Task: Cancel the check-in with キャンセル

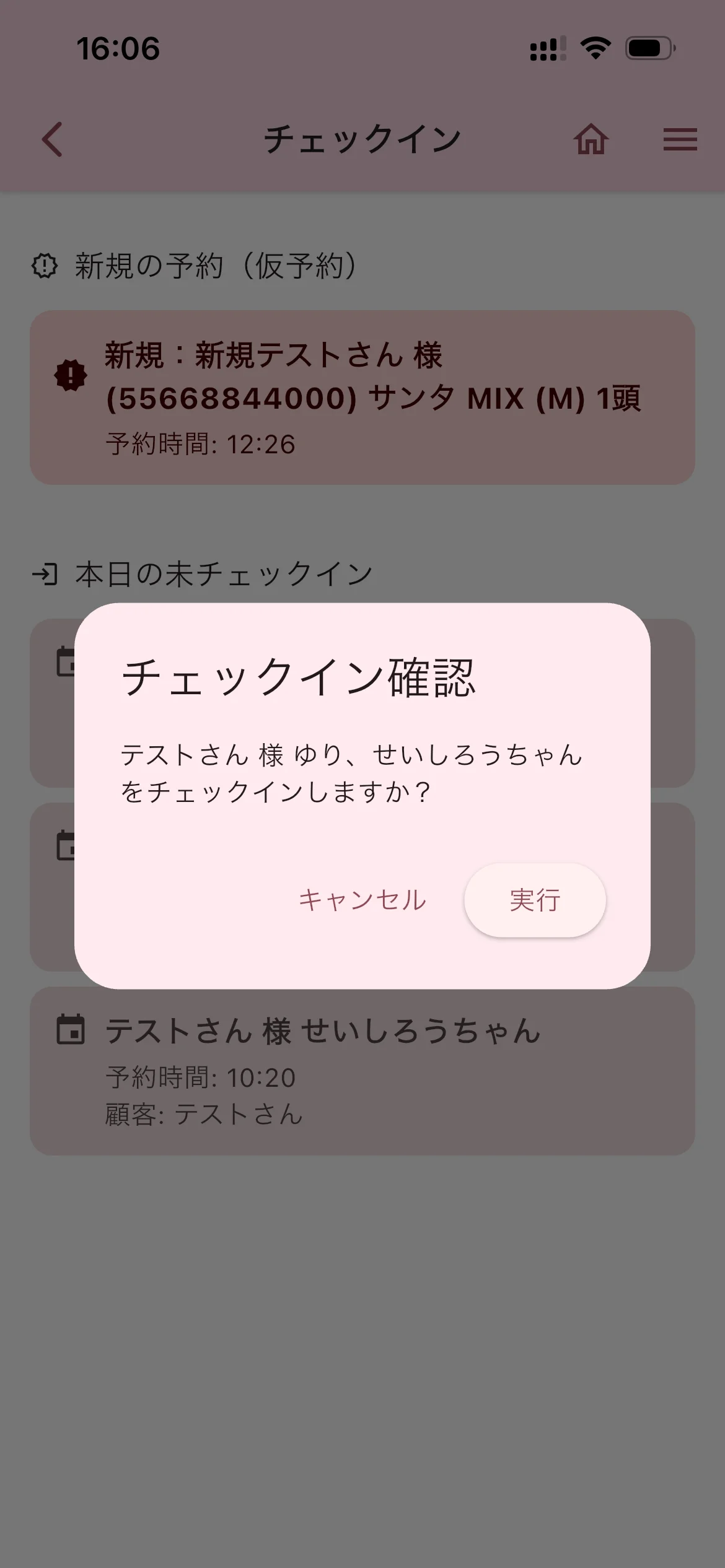Action: click(x=362, y=900)
